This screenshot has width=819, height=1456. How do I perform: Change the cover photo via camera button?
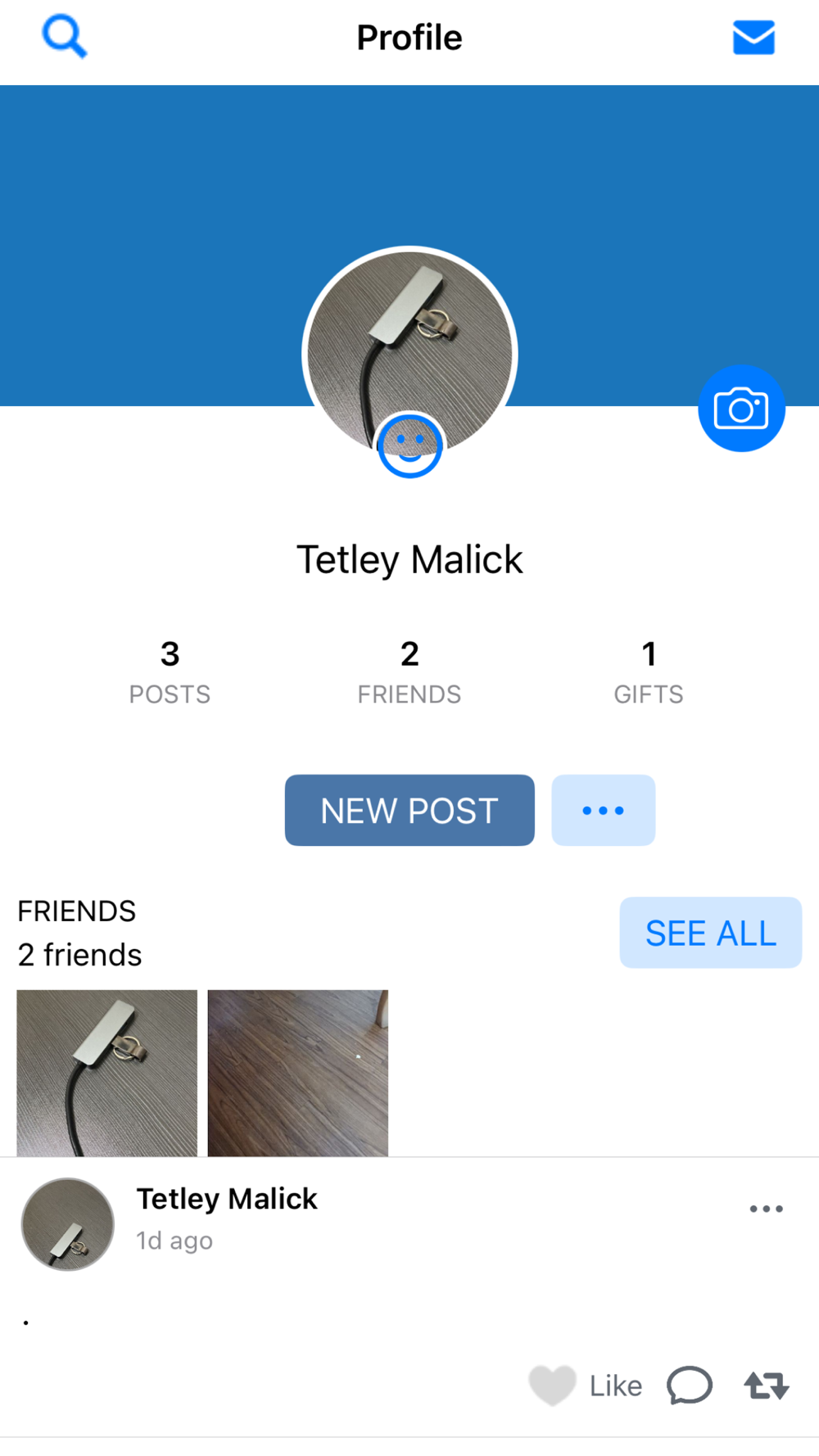741,408
